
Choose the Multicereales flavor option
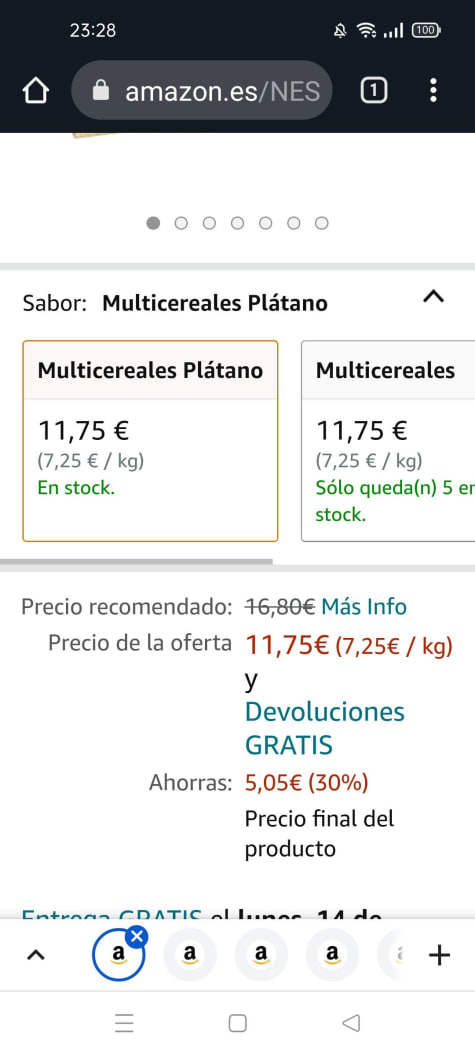(x=388, y=441)
